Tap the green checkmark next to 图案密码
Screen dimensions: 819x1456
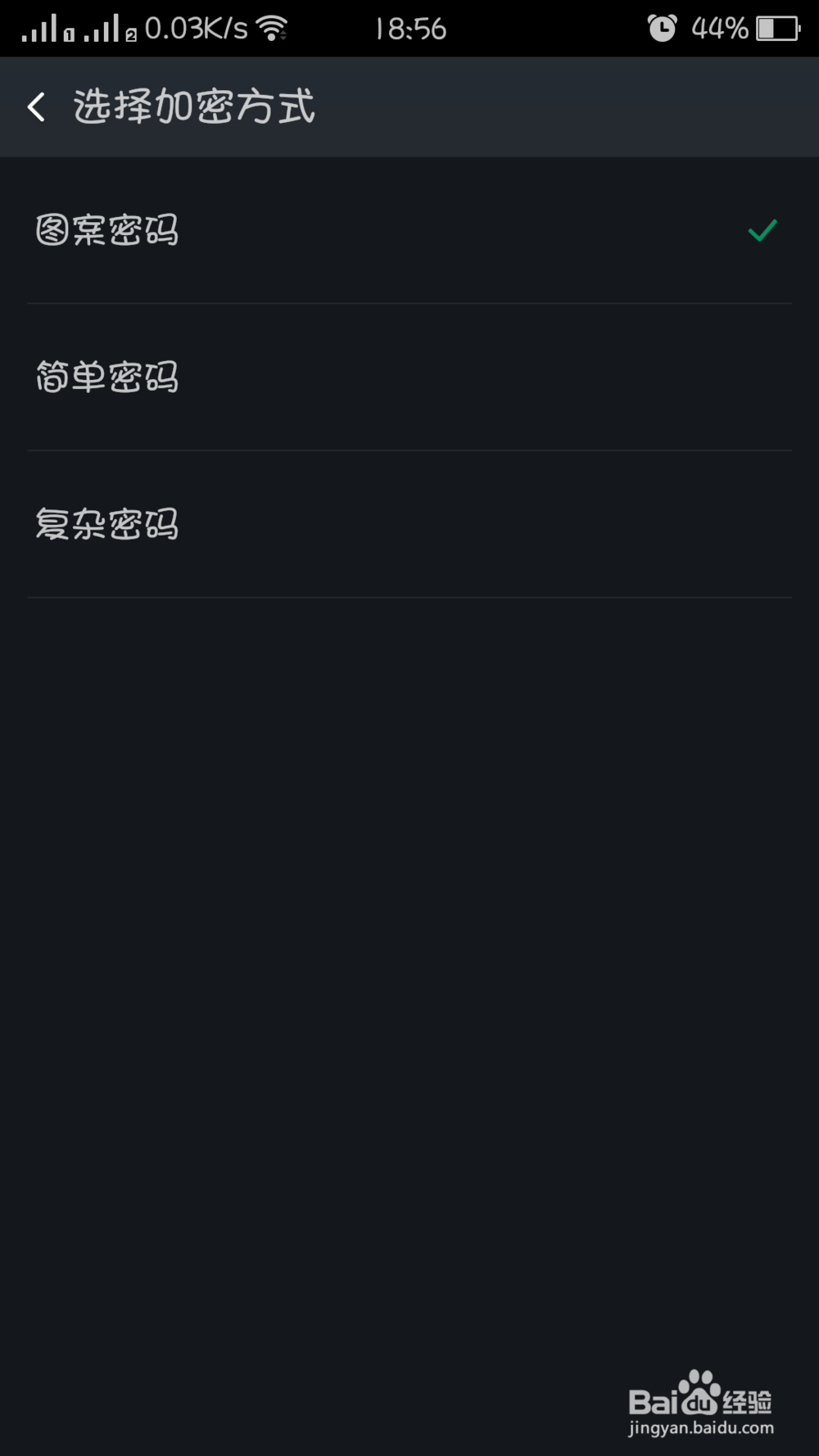click(x=762, y=232)
